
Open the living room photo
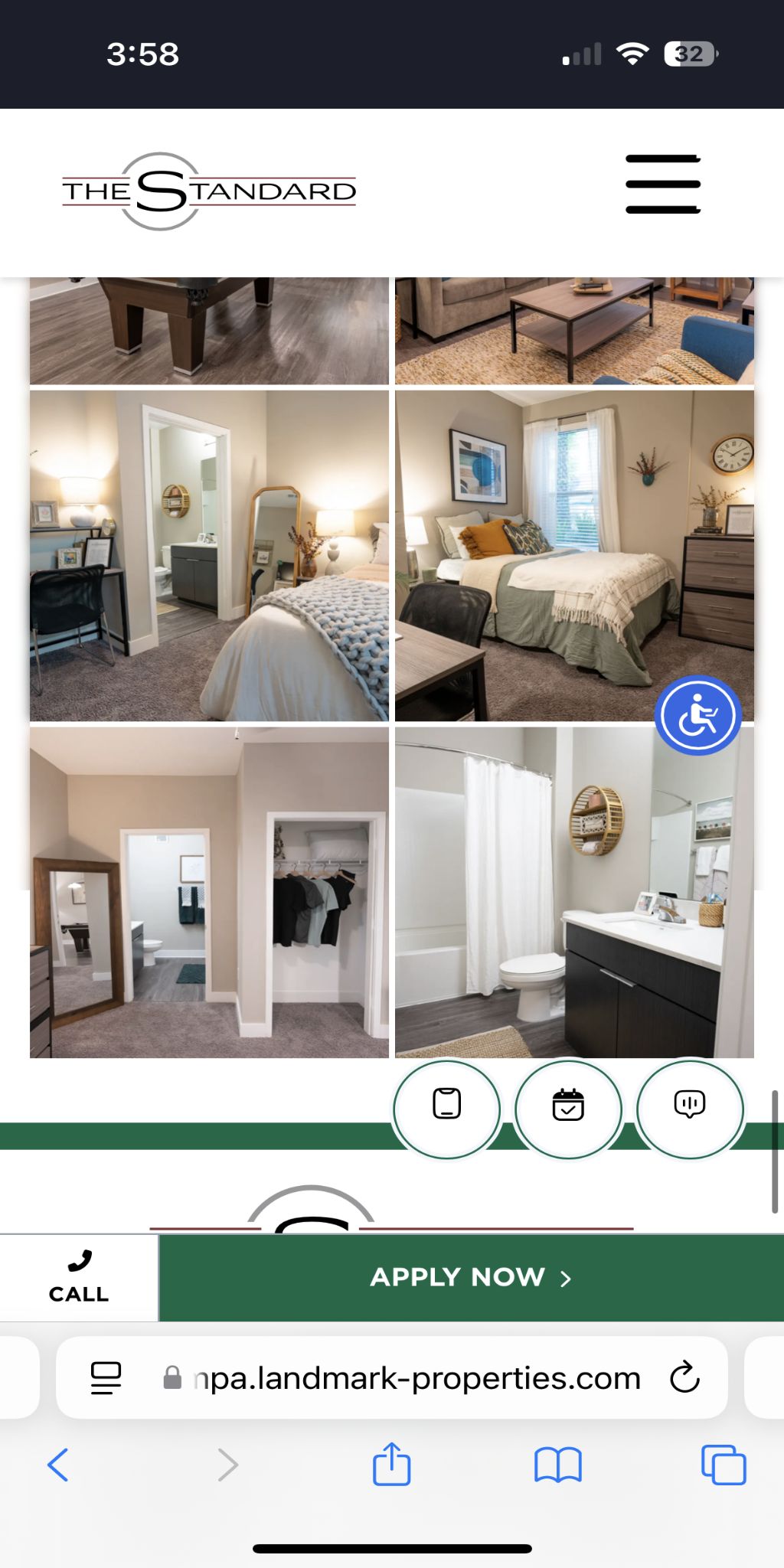point(574,331)
